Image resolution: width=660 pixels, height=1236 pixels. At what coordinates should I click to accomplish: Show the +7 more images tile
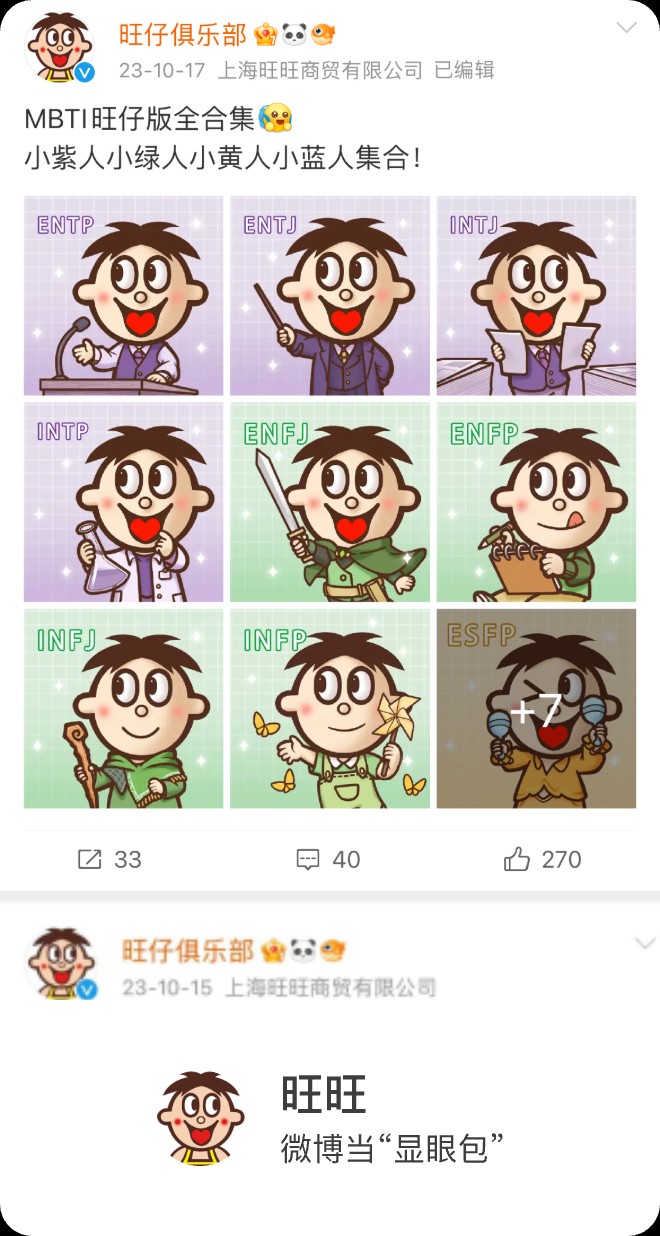(536, 708)
